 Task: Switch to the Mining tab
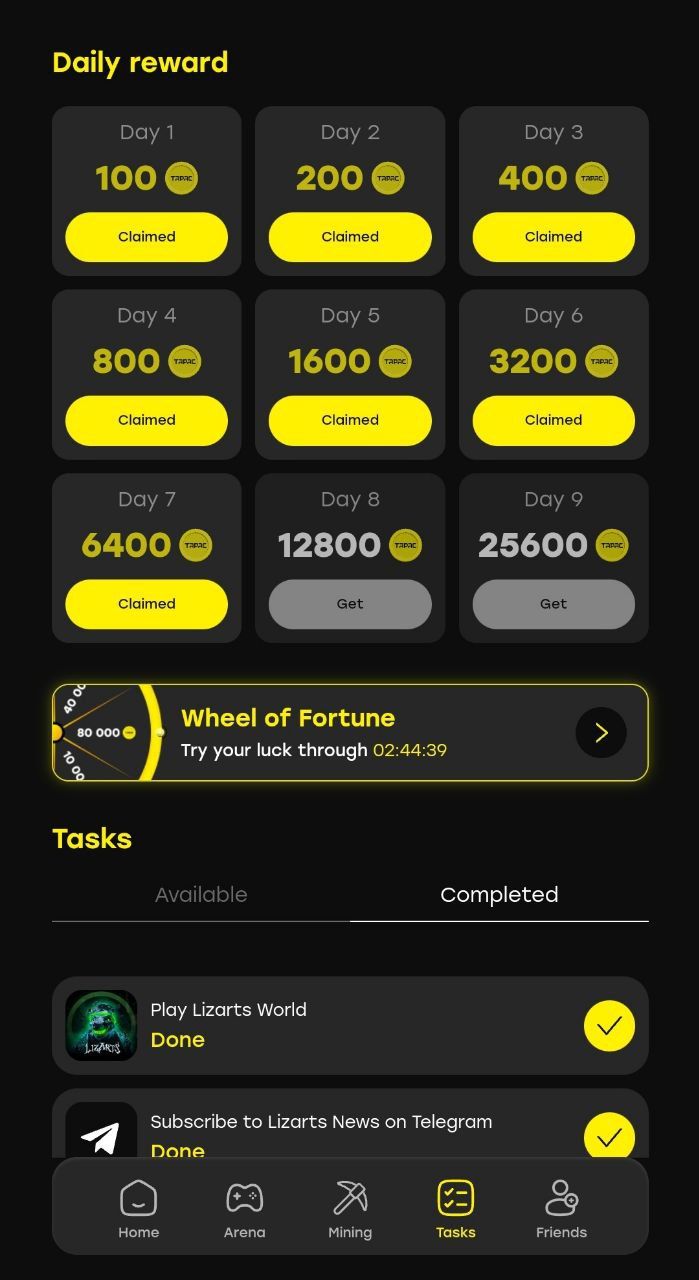350,1209
